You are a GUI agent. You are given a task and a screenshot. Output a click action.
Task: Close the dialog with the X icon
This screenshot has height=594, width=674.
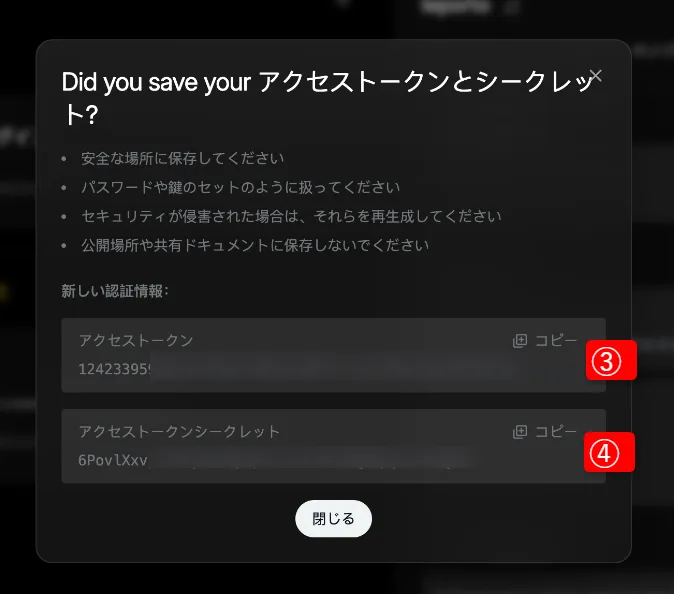[596, 75]
